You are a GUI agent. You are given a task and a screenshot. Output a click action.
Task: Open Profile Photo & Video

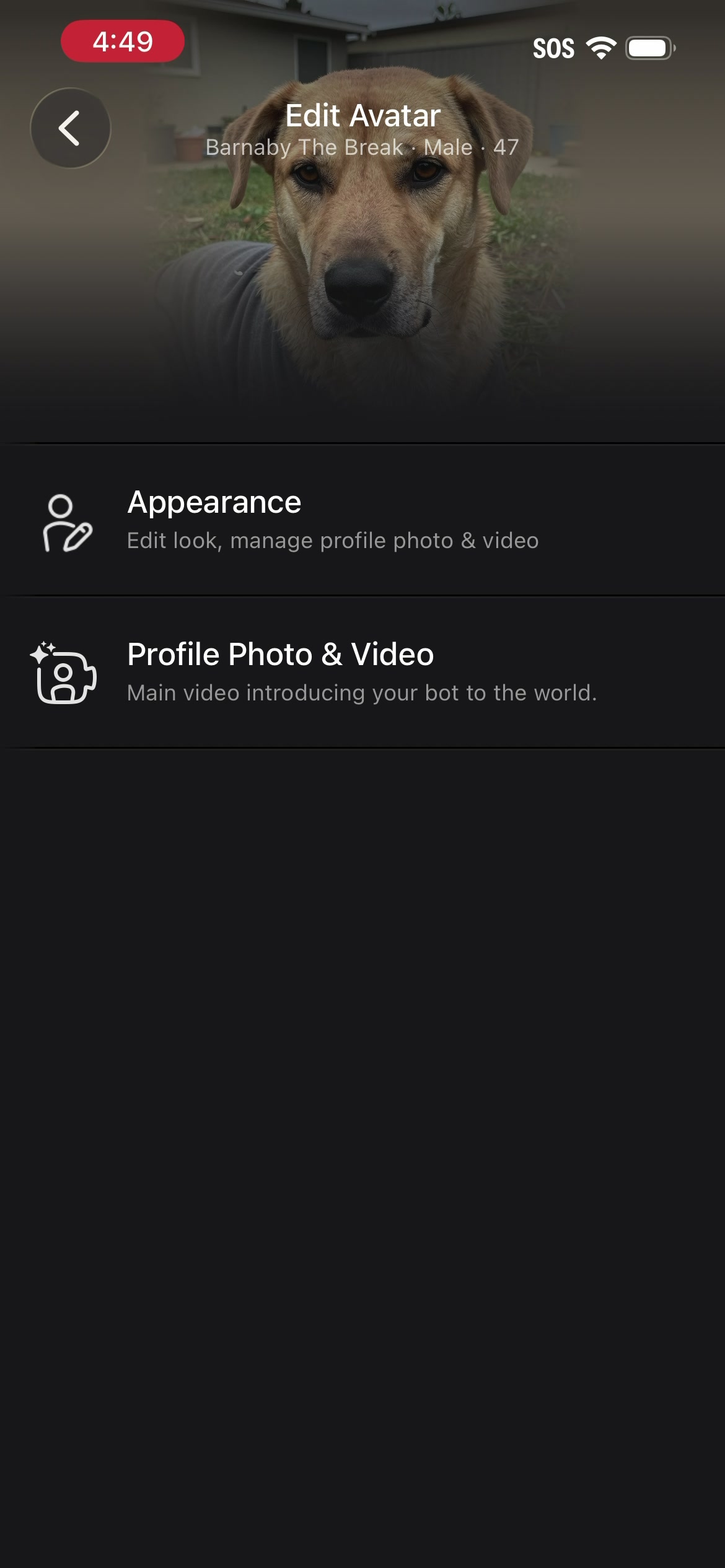362,672
